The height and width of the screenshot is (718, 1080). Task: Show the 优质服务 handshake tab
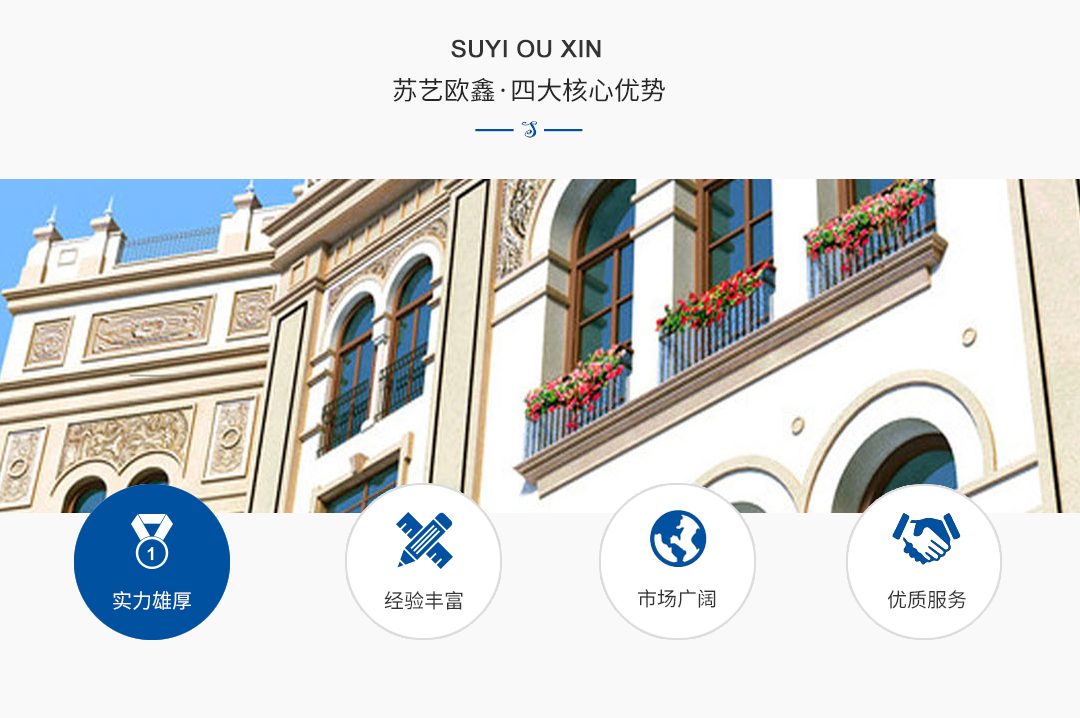[924, 562]
